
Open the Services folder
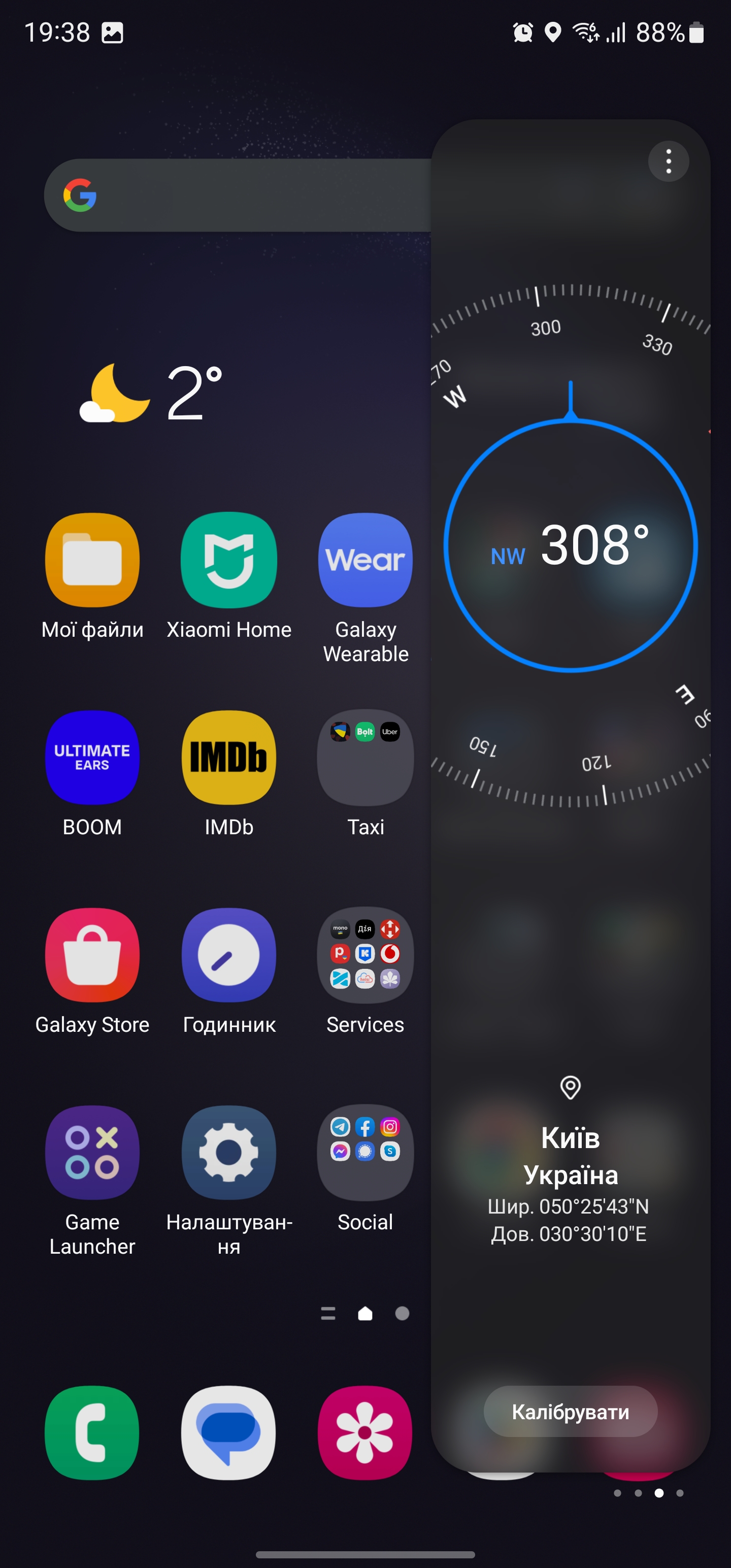[x=365, y=955]
